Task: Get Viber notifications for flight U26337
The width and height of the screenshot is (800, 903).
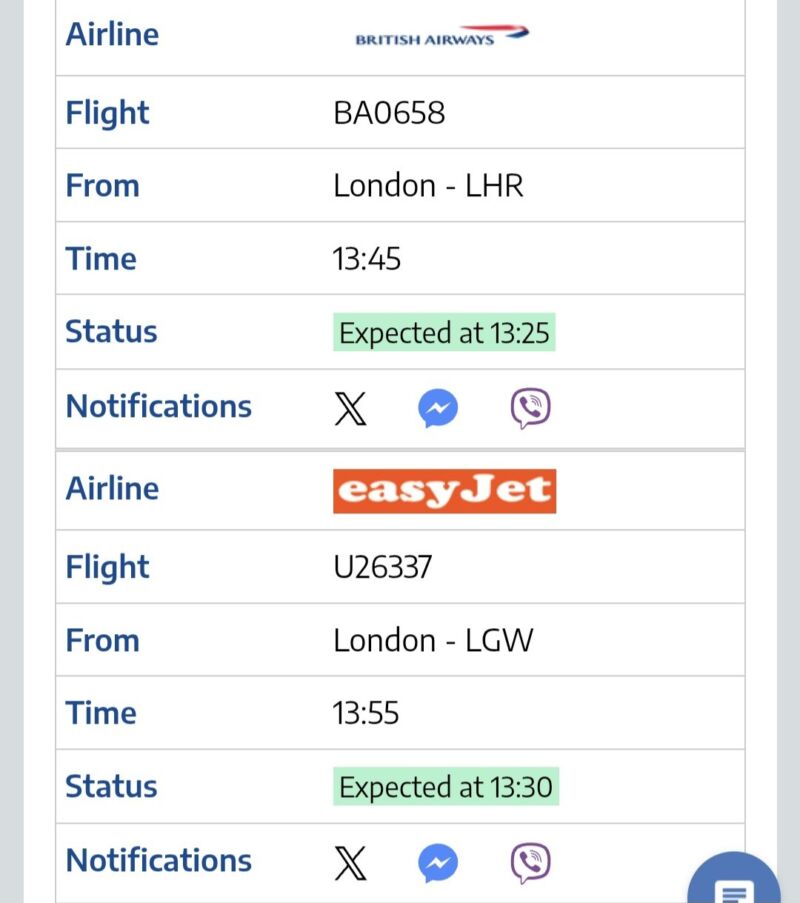Action: coord(530,862)
